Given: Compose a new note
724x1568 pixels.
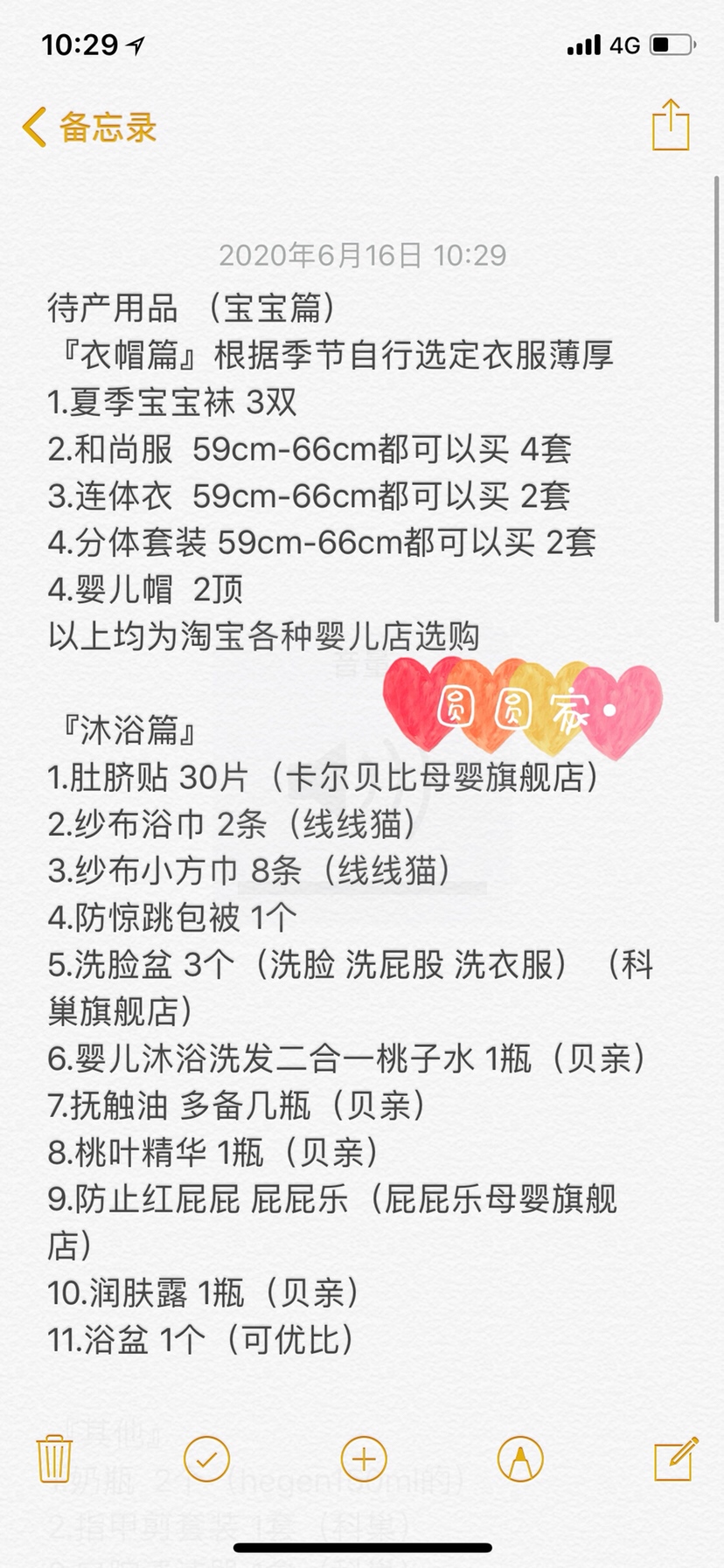Looking at the screenshot, I should 676,1459.
